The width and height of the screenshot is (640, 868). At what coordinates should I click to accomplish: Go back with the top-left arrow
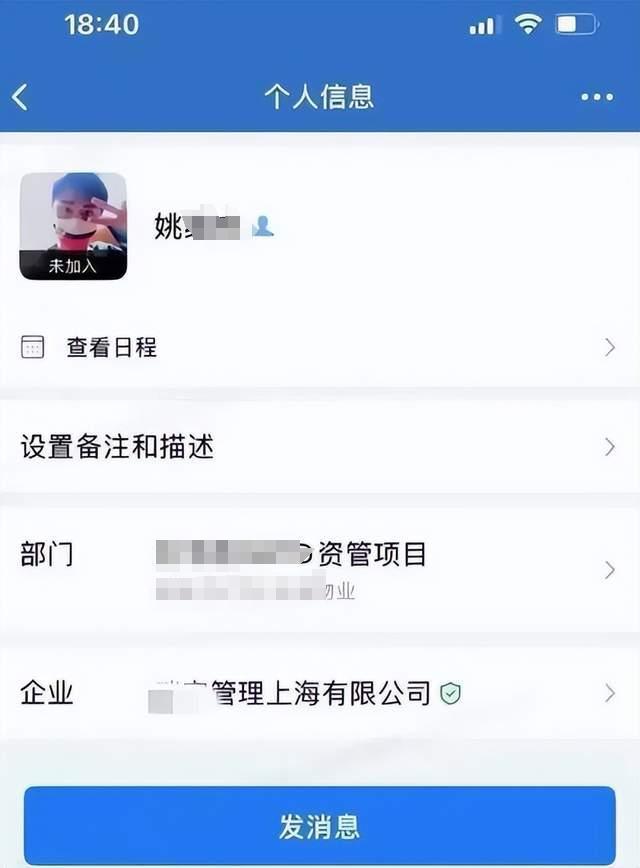pos(20,97)
